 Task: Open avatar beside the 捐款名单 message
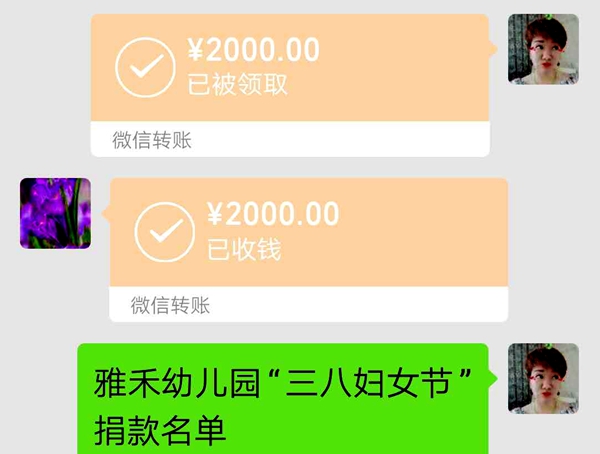pos(543,379)
